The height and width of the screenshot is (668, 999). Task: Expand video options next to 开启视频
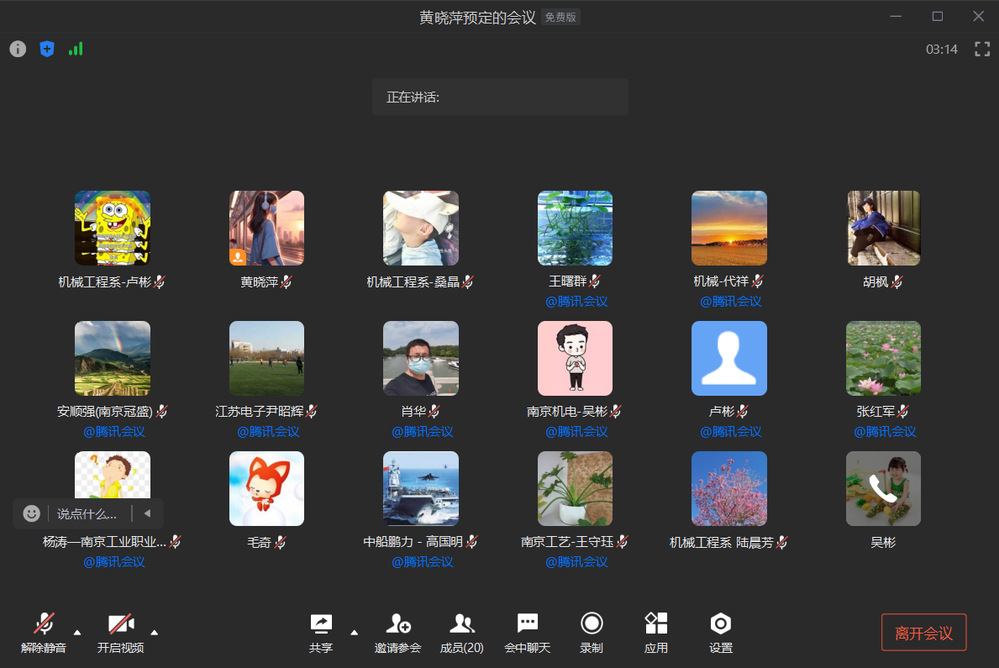tap(154, 632)
